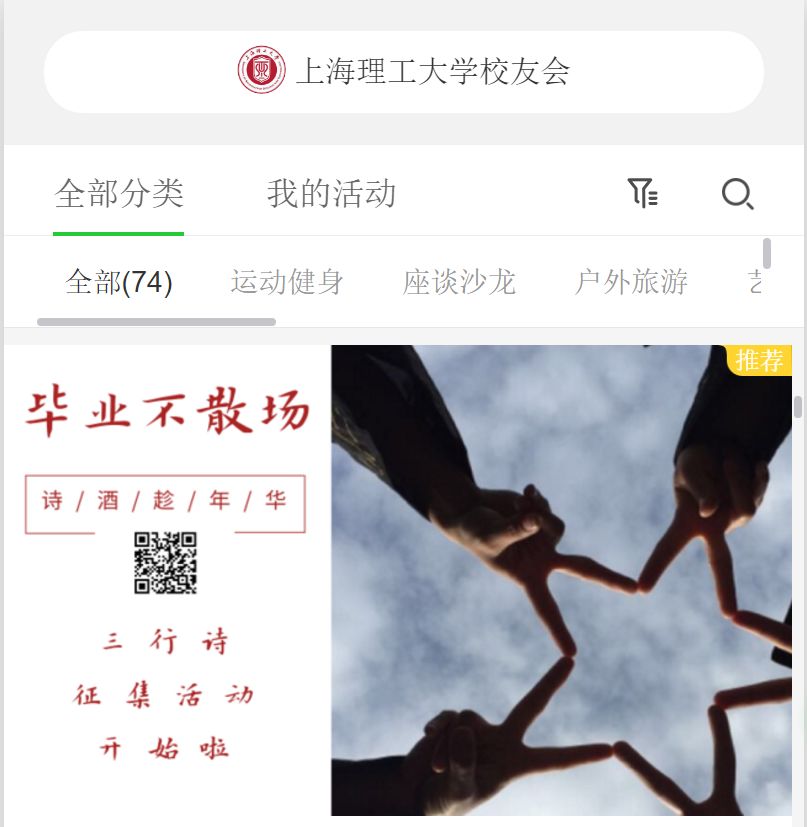Image resolution: width=807 pixels, height=827 pixels.
Task: Tap the 上海理工大学校友会 header pill
Action: 404,72
